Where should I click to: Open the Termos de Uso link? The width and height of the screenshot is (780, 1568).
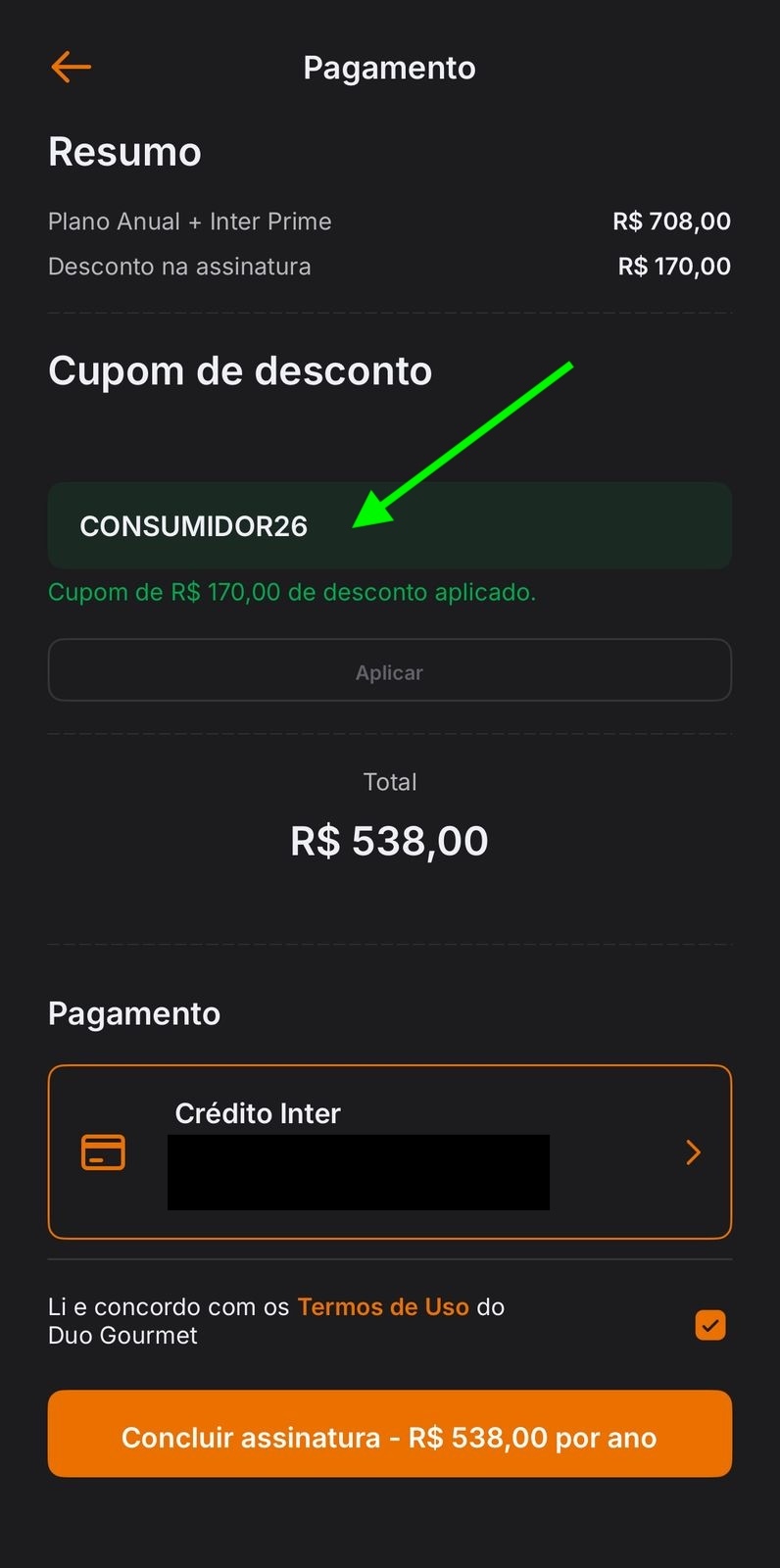[x=382, y=1307]
